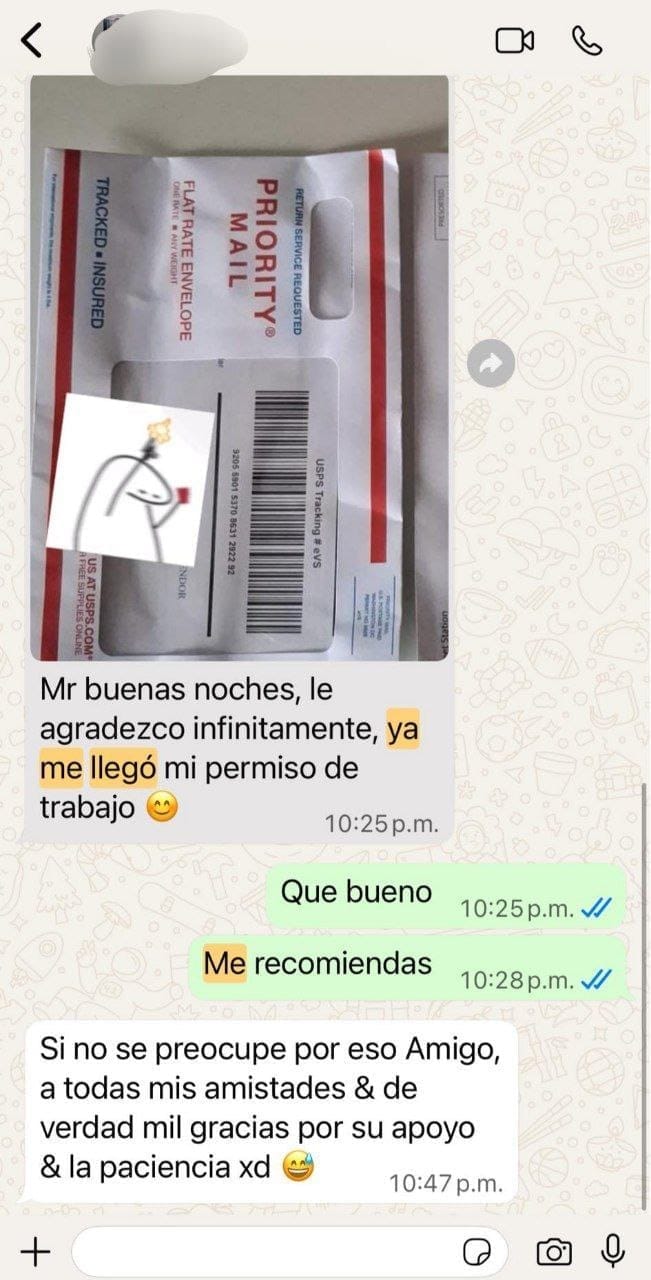Start a voice call
This screenshot has height=1280, width=651.
586,40
